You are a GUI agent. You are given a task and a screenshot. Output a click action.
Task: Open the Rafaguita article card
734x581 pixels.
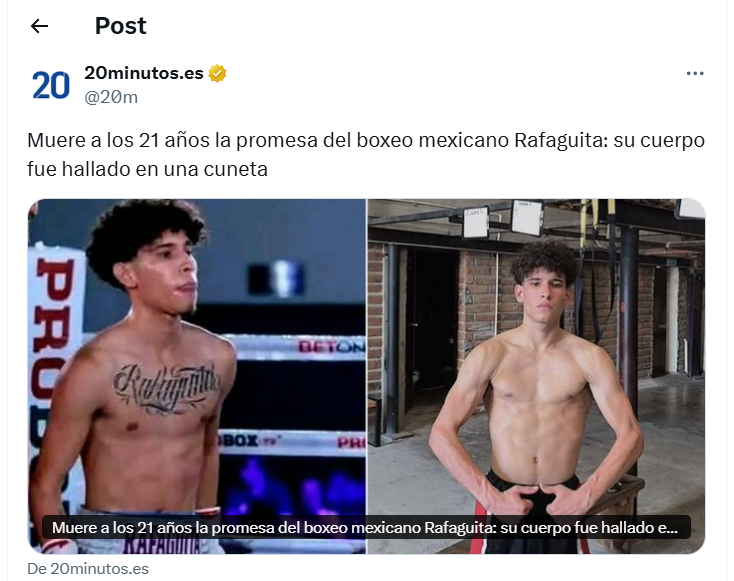pos(366,375)
